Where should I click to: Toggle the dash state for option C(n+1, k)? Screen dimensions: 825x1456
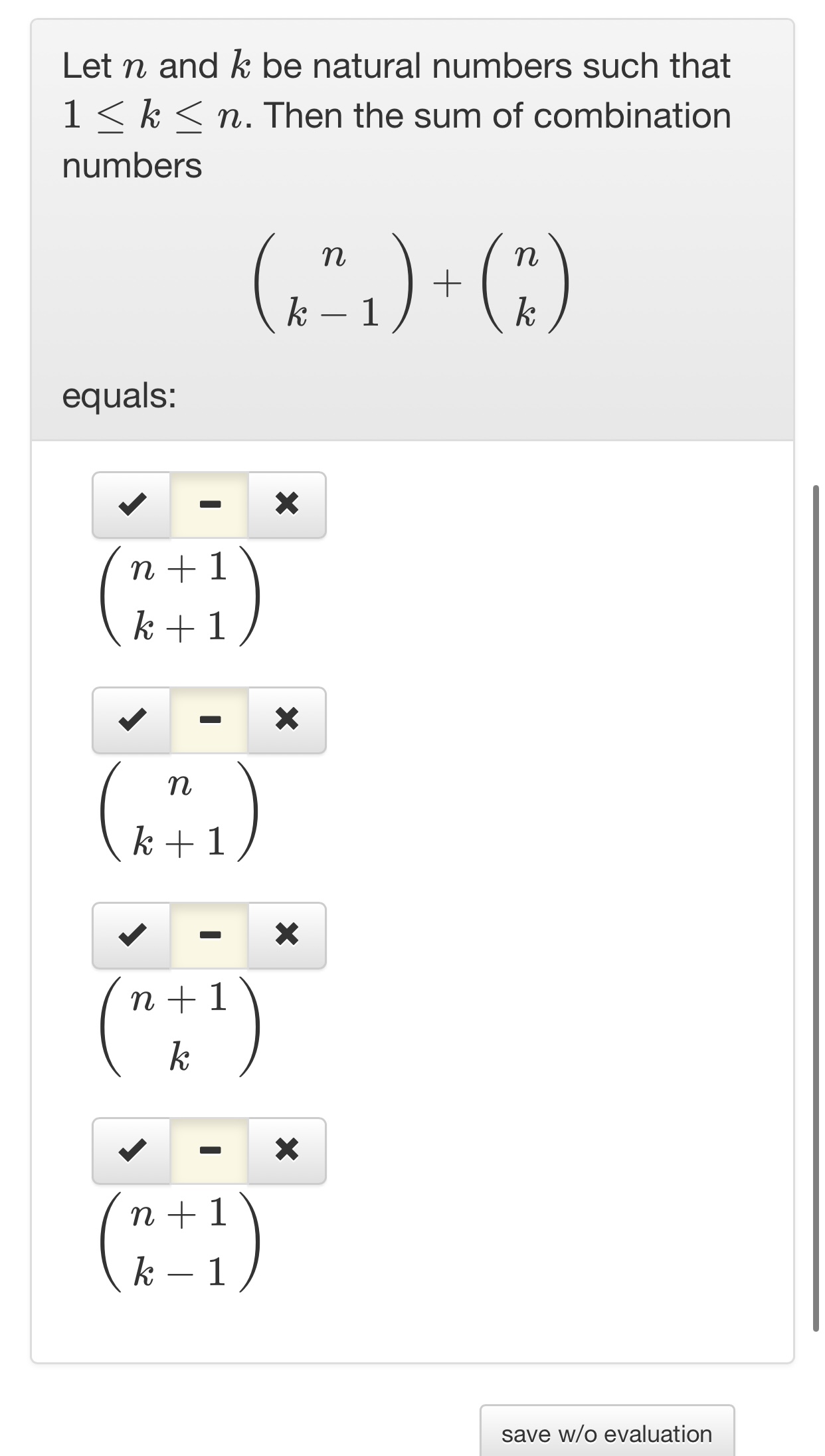click(209, 937)
